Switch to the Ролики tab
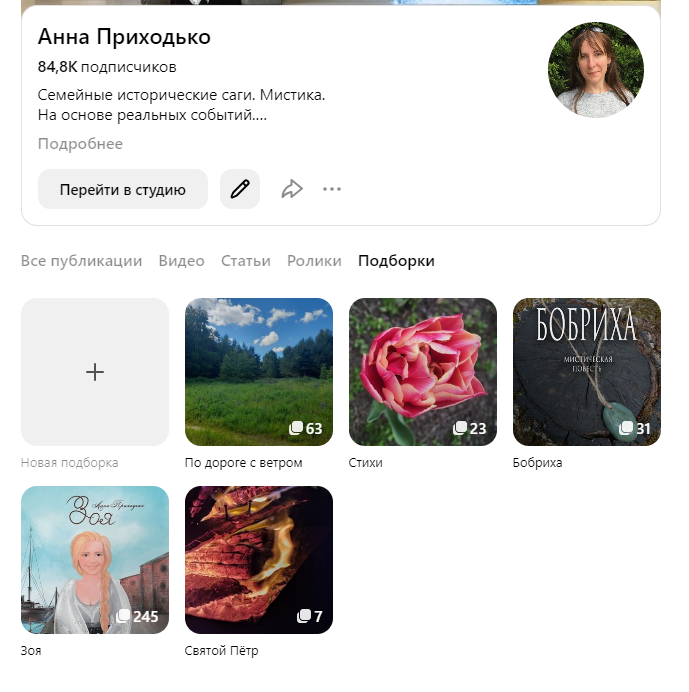The image size is (689, 692). [x=314, y=261]
